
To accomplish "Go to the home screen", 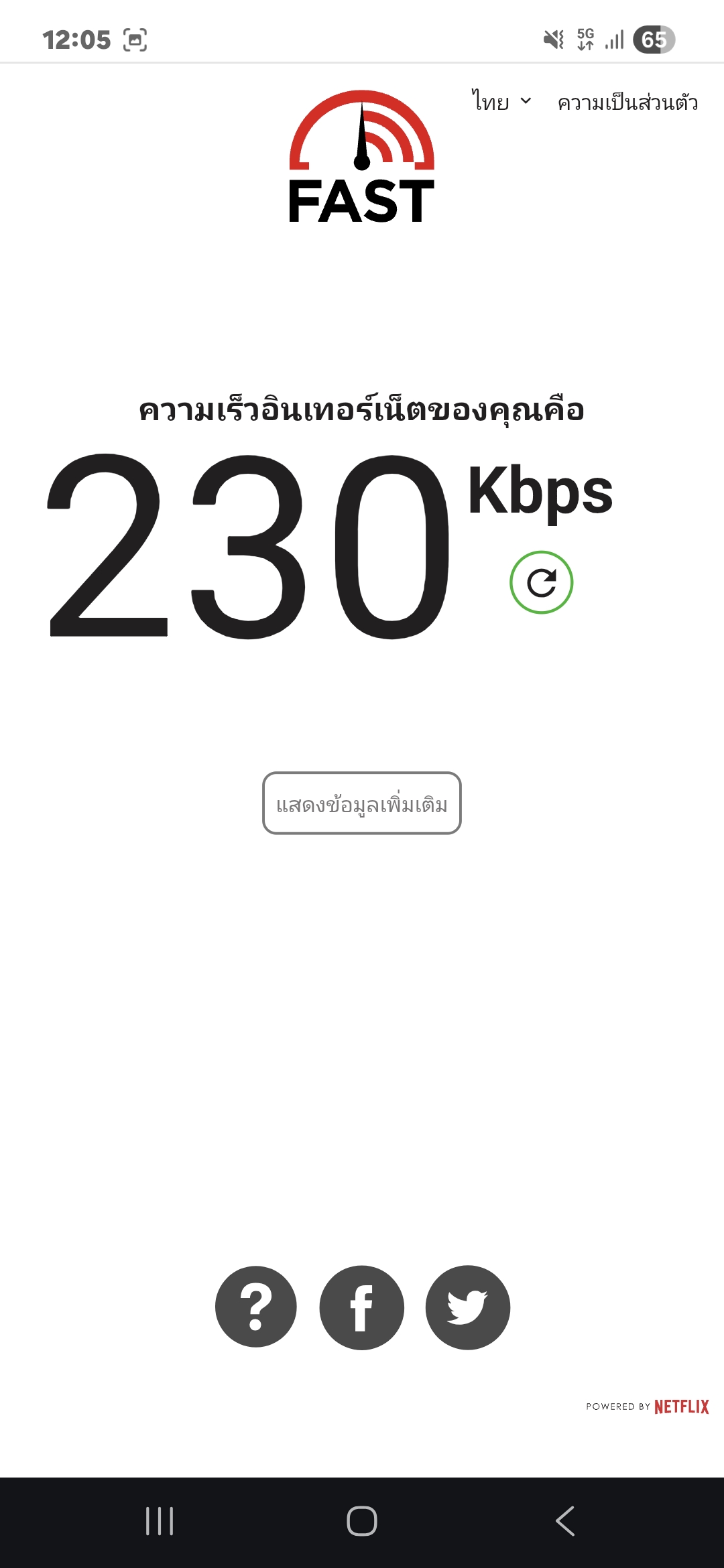I will [361, 1520].
